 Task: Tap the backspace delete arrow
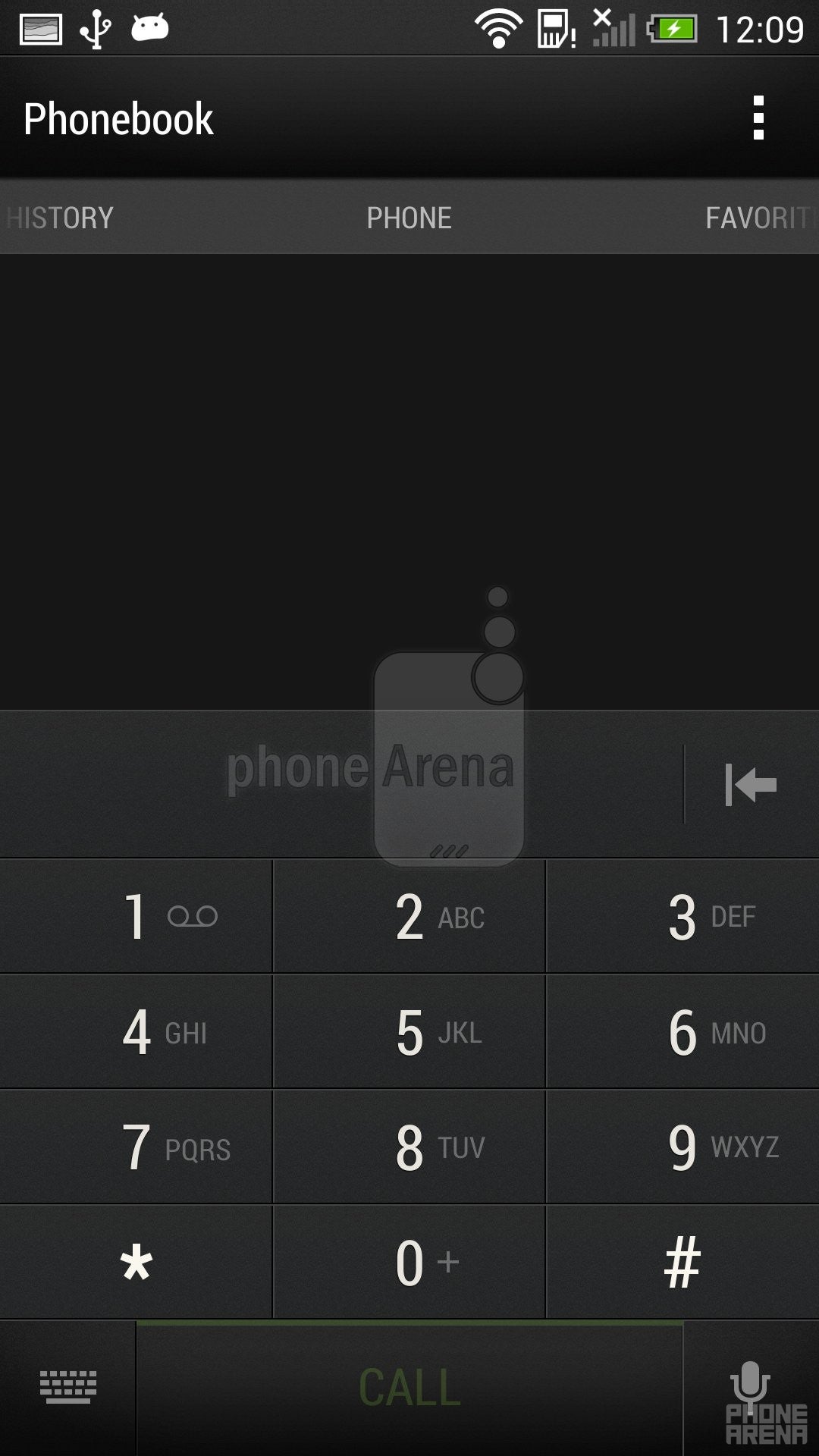click(751, 784)
